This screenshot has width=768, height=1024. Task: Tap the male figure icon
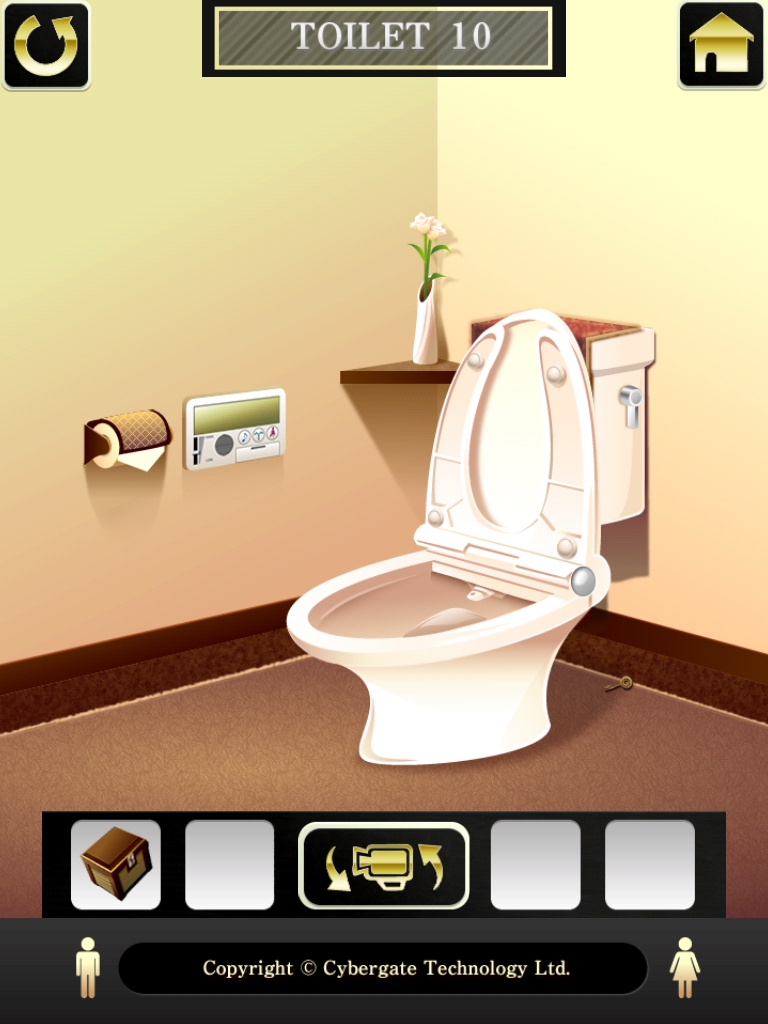(x=88, y=967)
